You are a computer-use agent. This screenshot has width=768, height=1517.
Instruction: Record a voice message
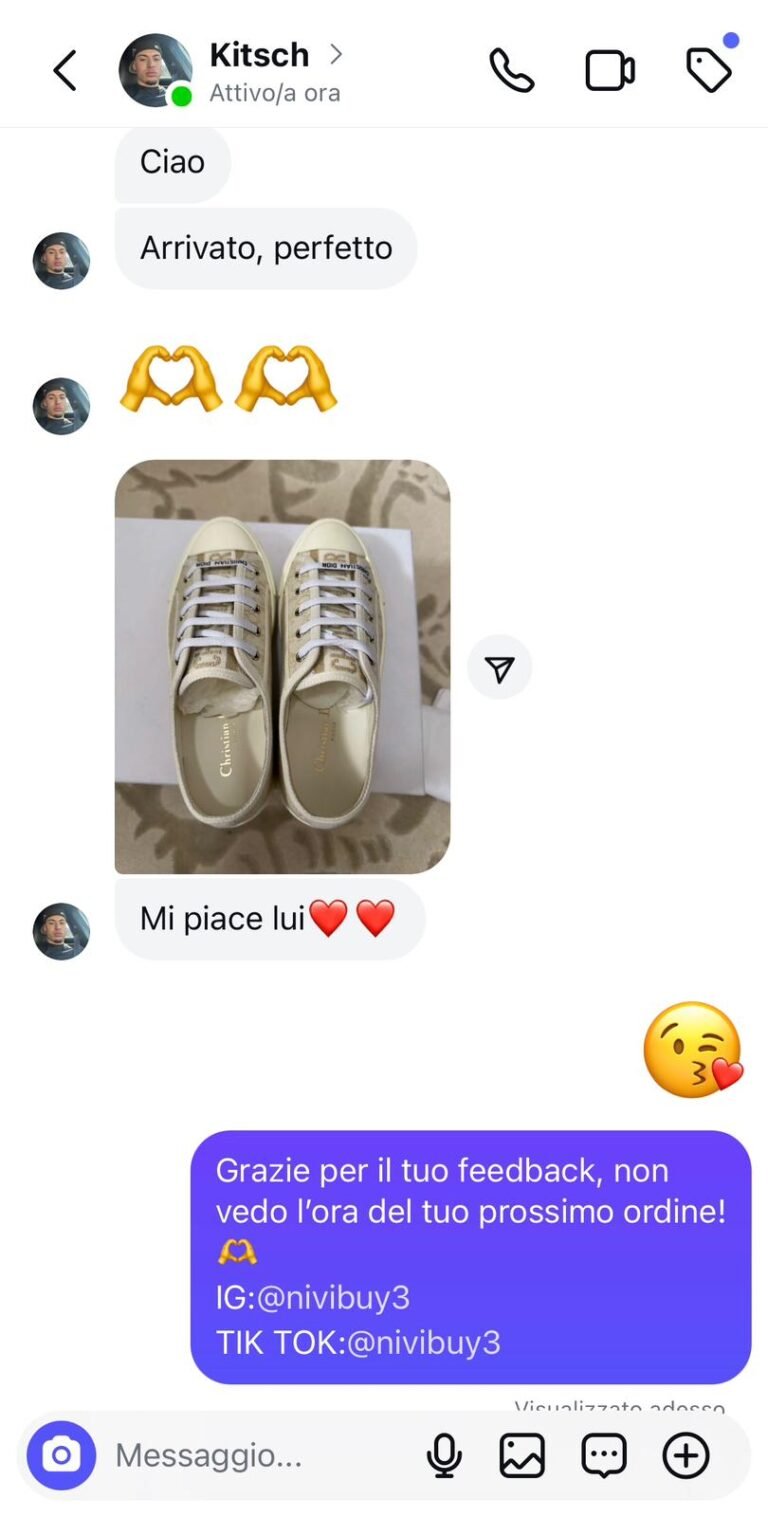coord(444,1455)
